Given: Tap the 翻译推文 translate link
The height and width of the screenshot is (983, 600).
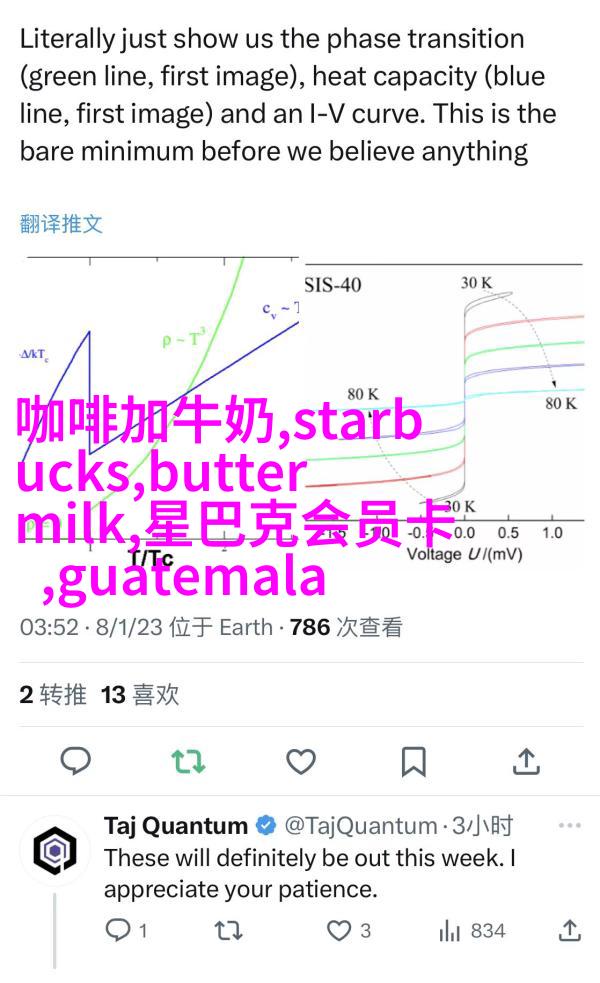Looking at the screenshot, I should (x=61, y=224).
